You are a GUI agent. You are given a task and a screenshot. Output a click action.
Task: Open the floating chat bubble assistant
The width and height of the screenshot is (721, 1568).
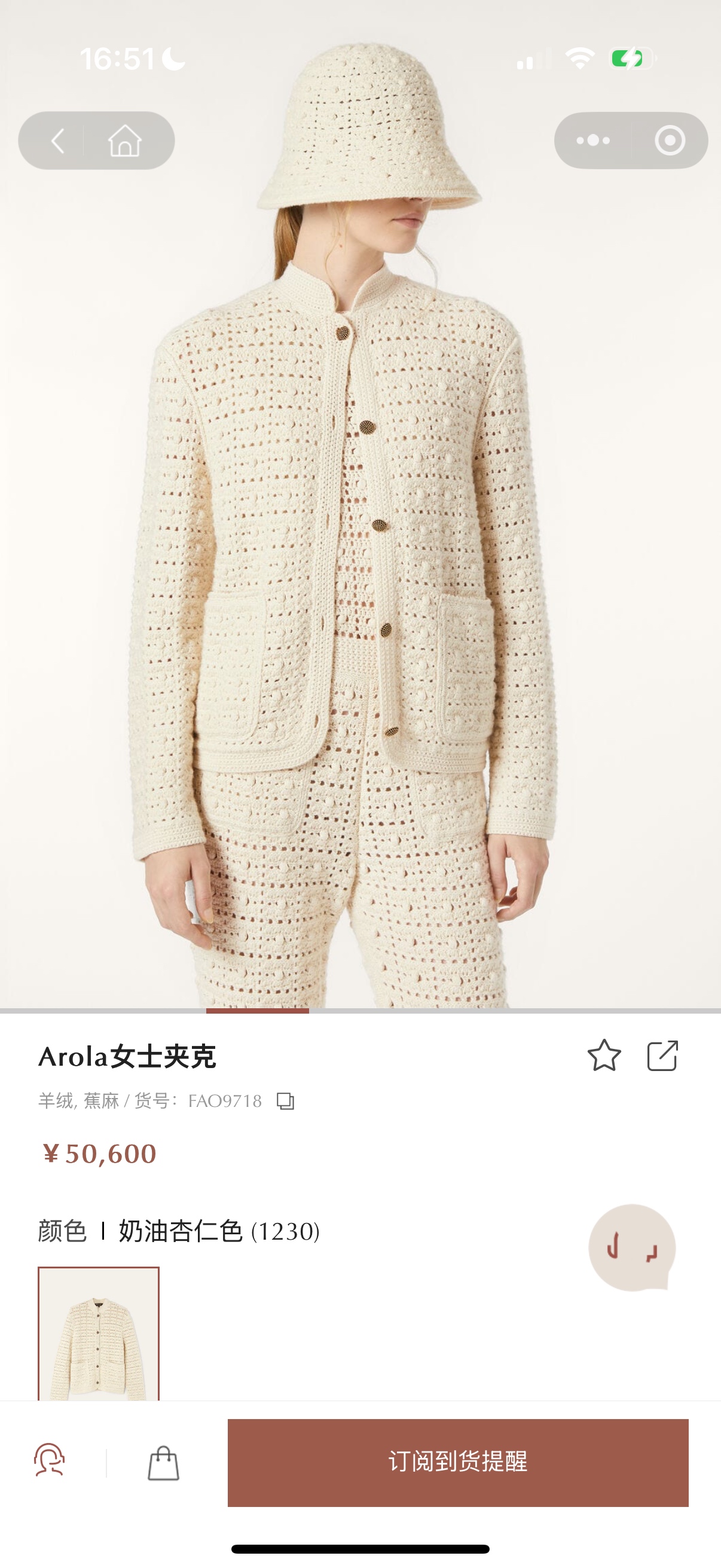pos(631,1247)
